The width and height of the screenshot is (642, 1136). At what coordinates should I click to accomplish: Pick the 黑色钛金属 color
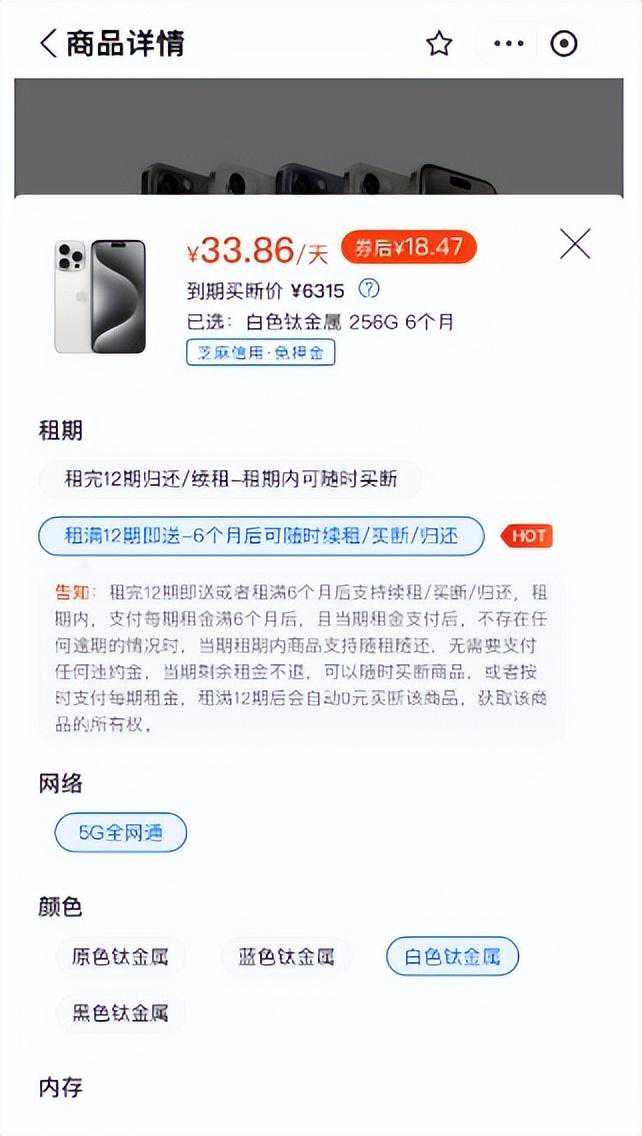120,1013
